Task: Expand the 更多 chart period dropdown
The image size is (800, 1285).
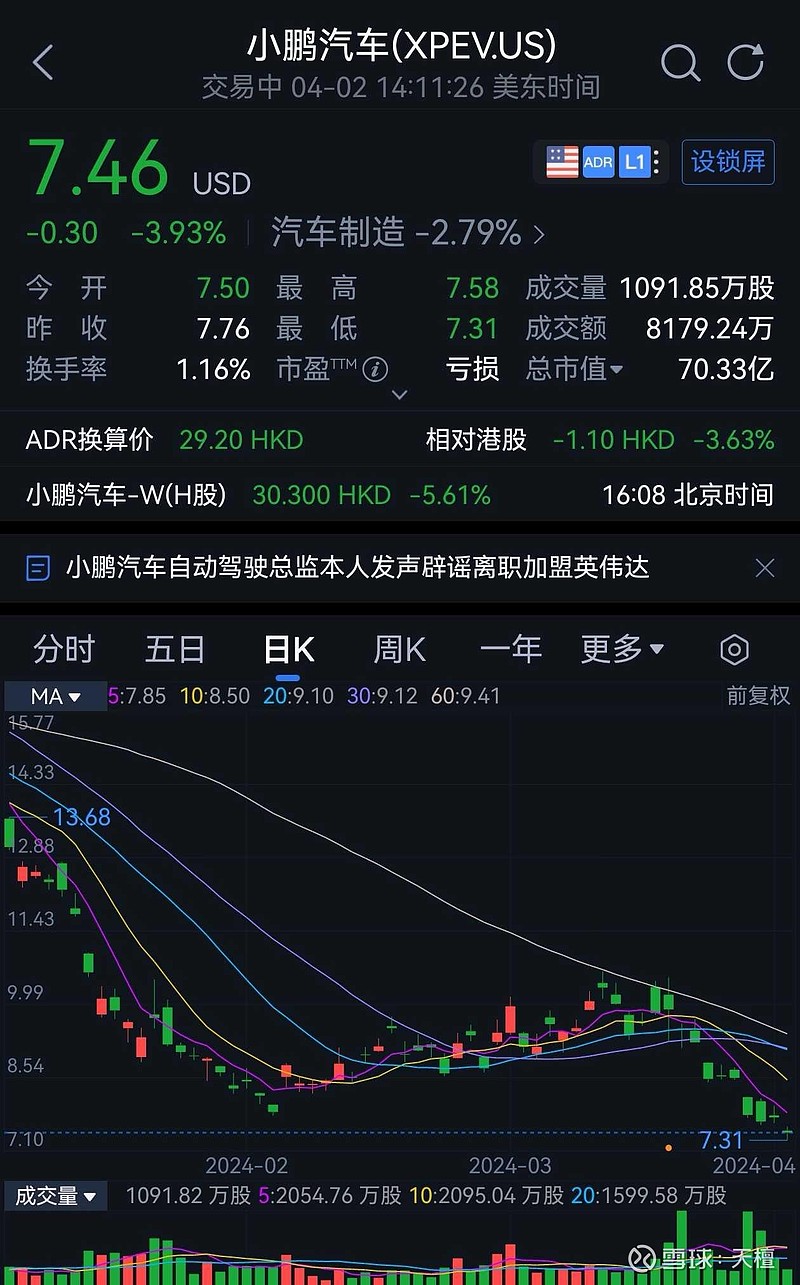Action: (x=620, y=649)
